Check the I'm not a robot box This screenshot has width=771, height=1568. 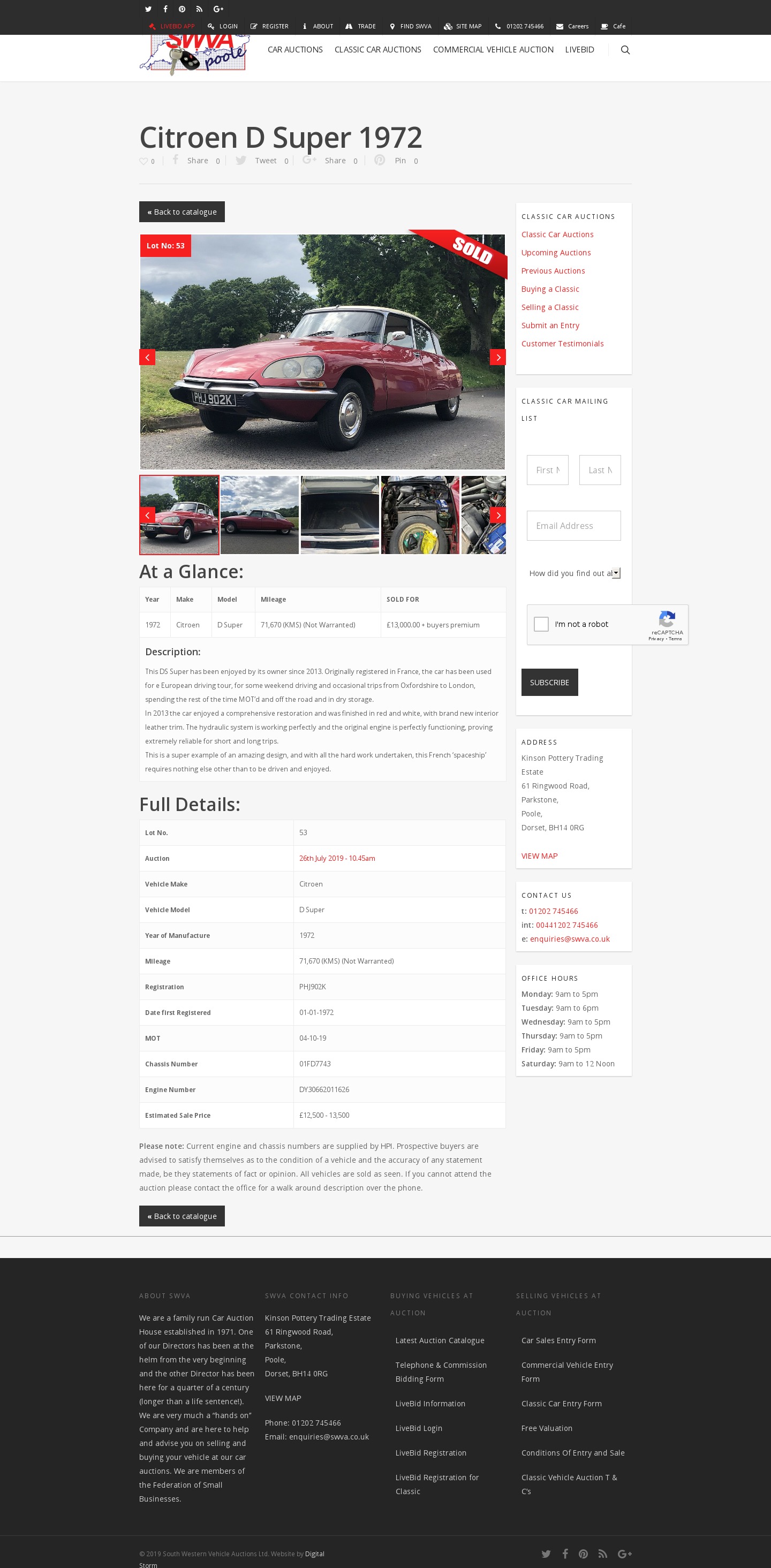(x=541, y=624)
